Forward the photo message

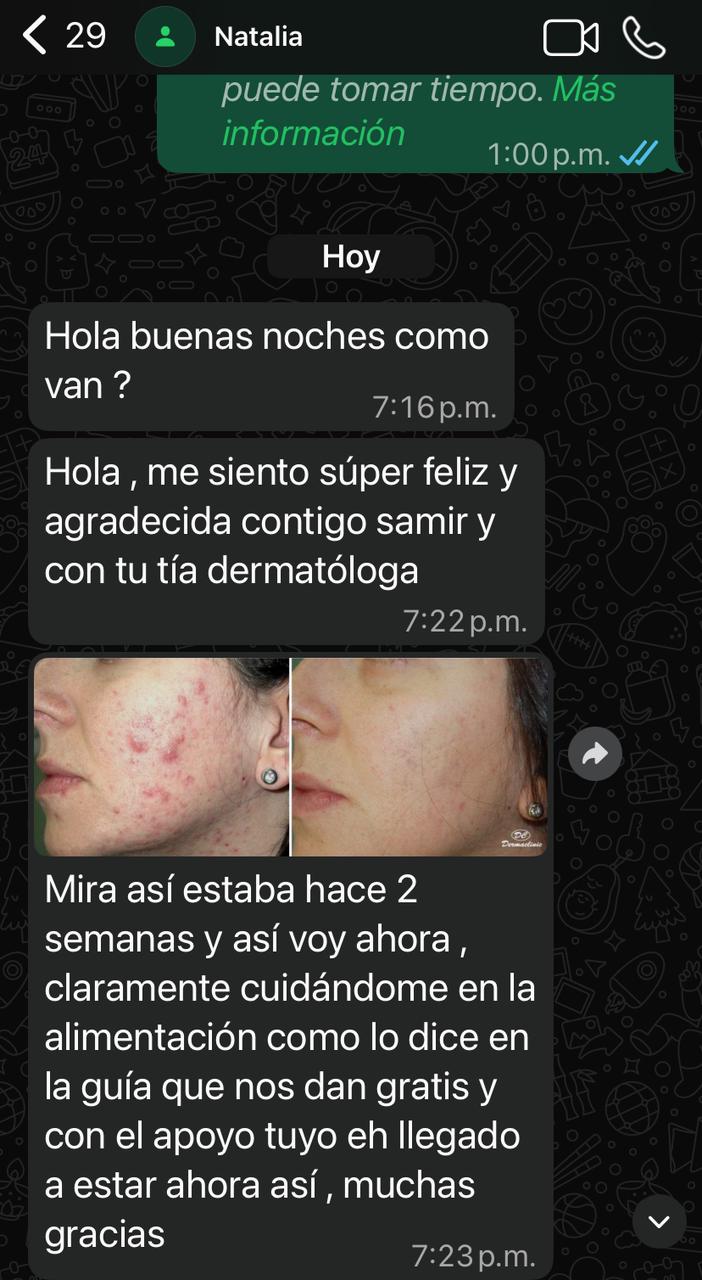tap(595, 755)
